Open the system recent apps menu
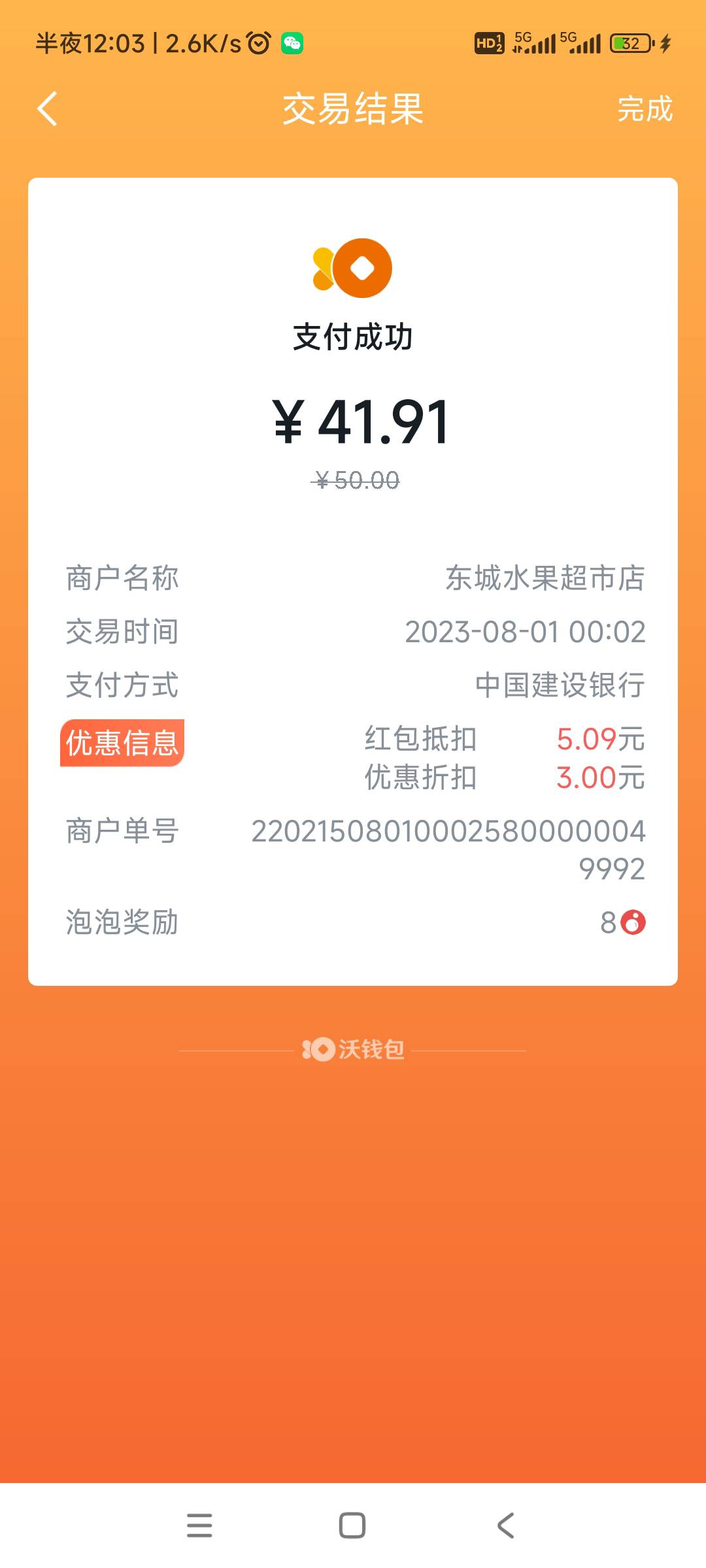The image size is (706, 1568). pyautogui.click(x=199, y=1526)
